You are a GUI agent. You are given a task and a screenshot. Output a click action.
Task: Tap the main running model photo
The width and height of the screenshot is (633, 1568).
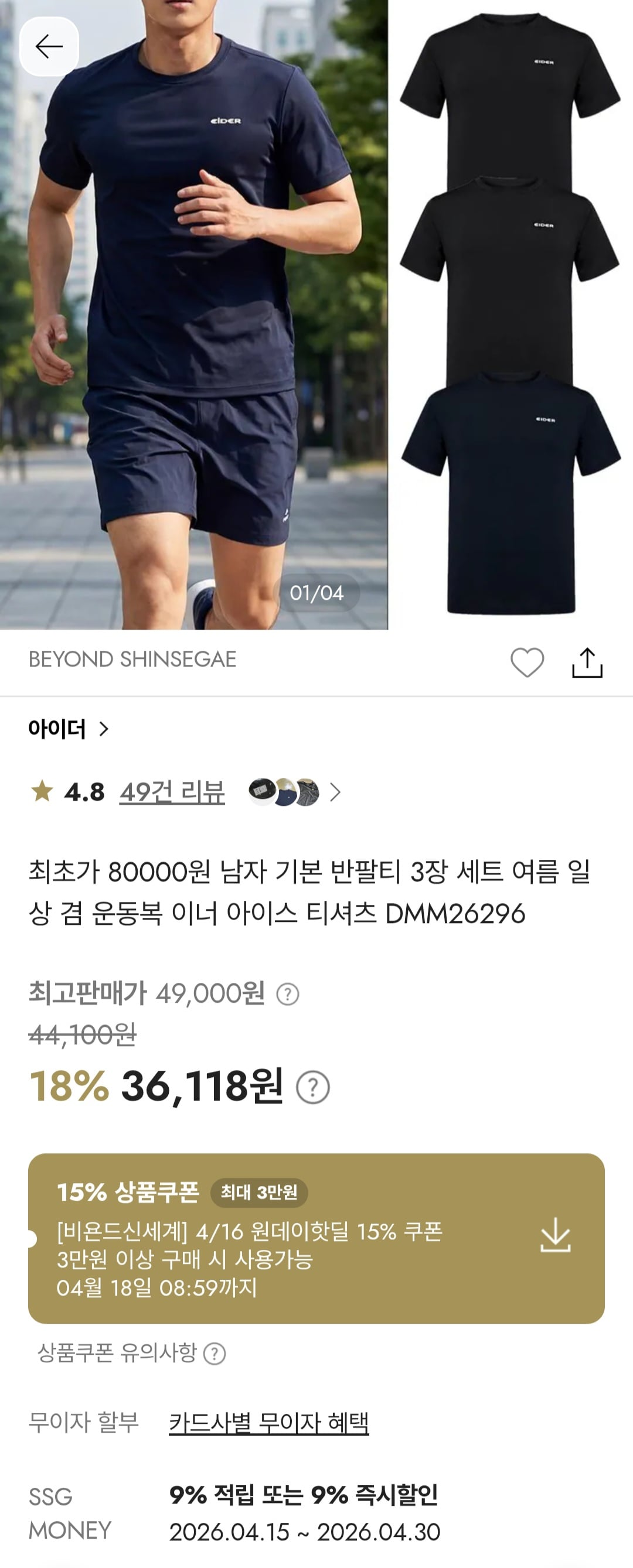click(x=195, y=305)
